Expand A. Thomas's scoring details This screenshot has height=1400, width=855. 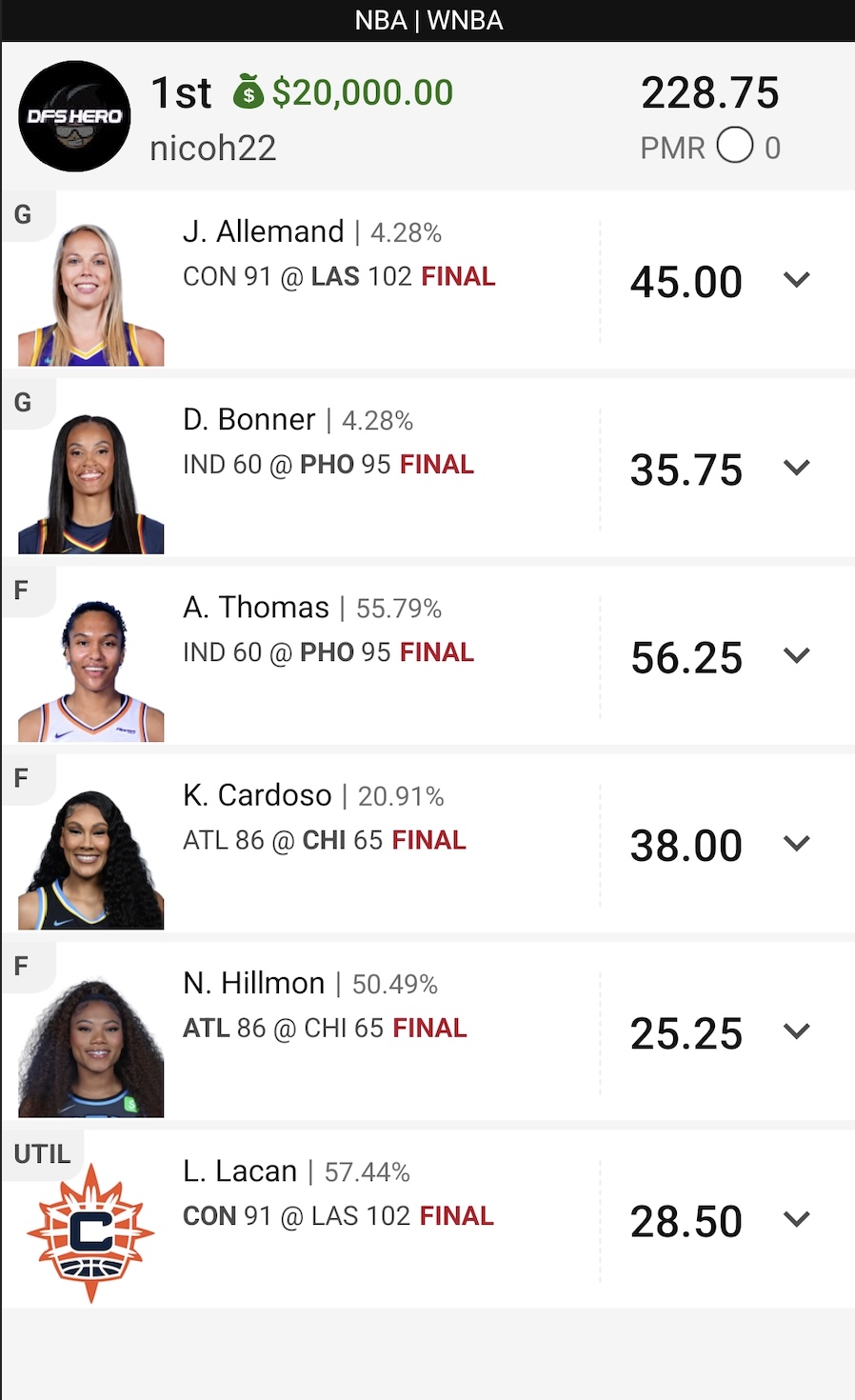[797, 656]
